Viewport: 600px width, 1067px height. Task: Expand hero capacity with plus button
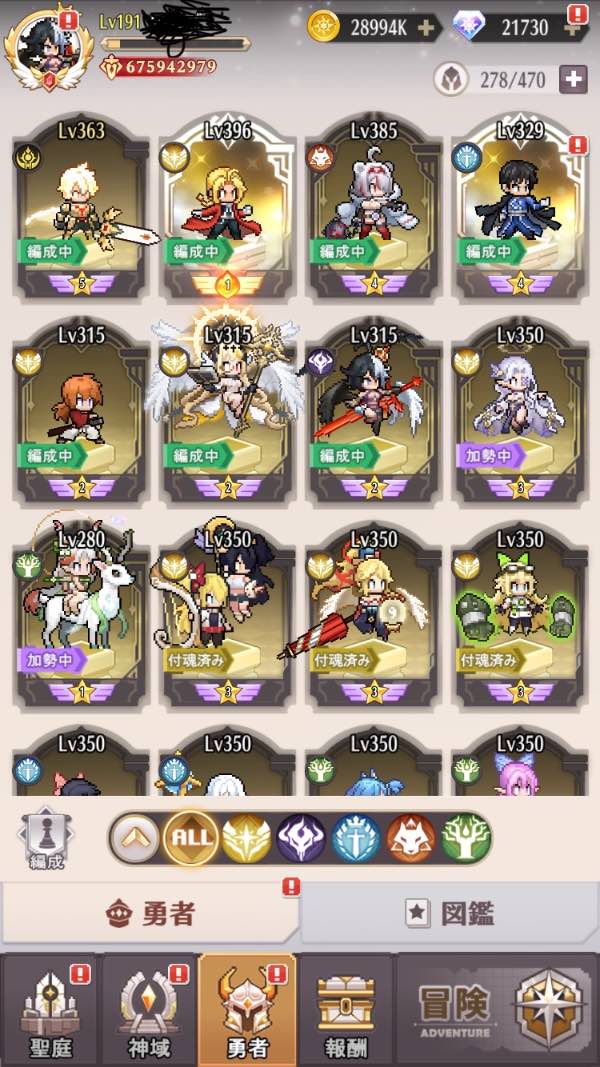[x=573, y=79]
